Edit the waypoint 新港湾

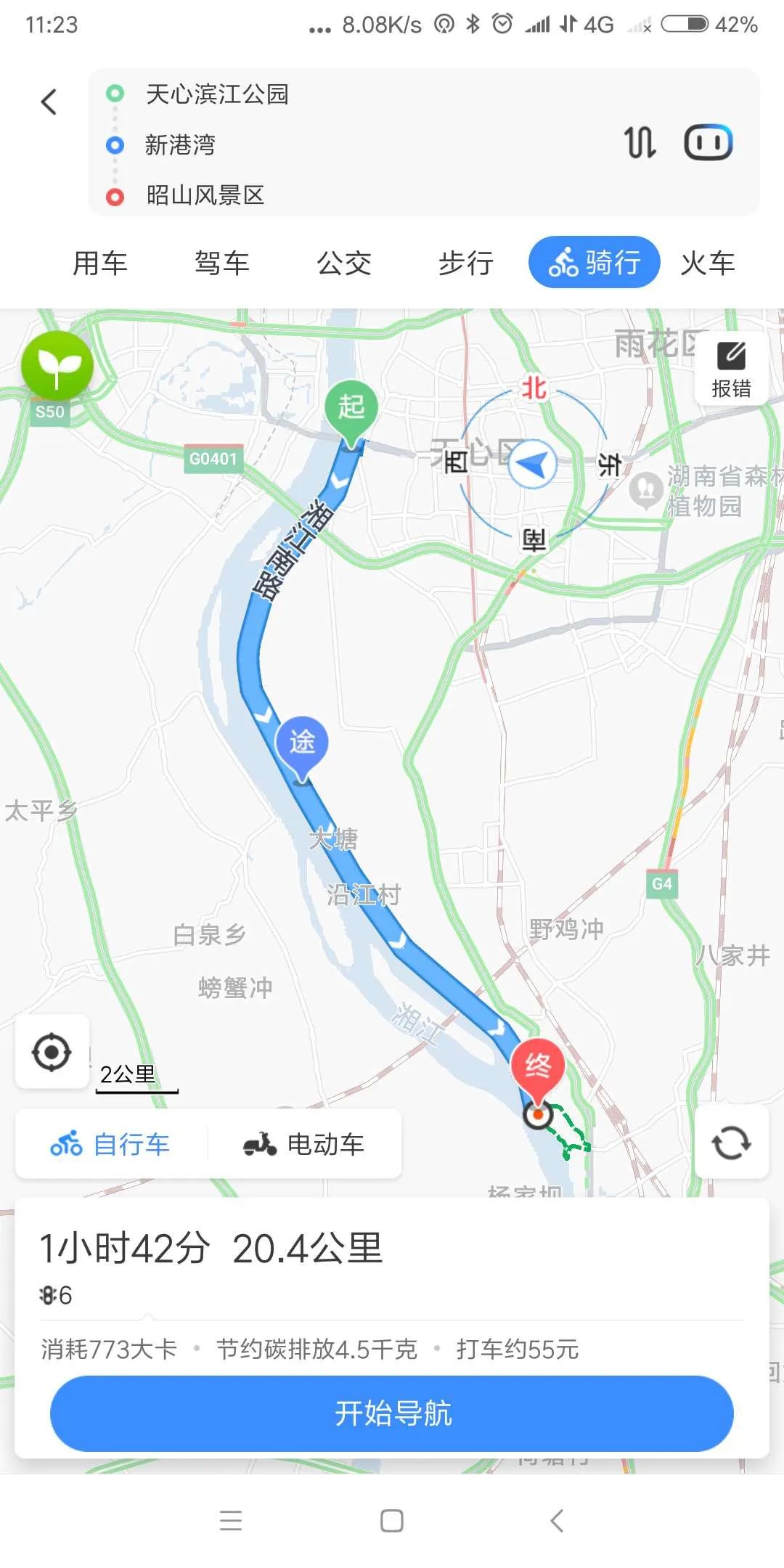(x=180, y=145)
